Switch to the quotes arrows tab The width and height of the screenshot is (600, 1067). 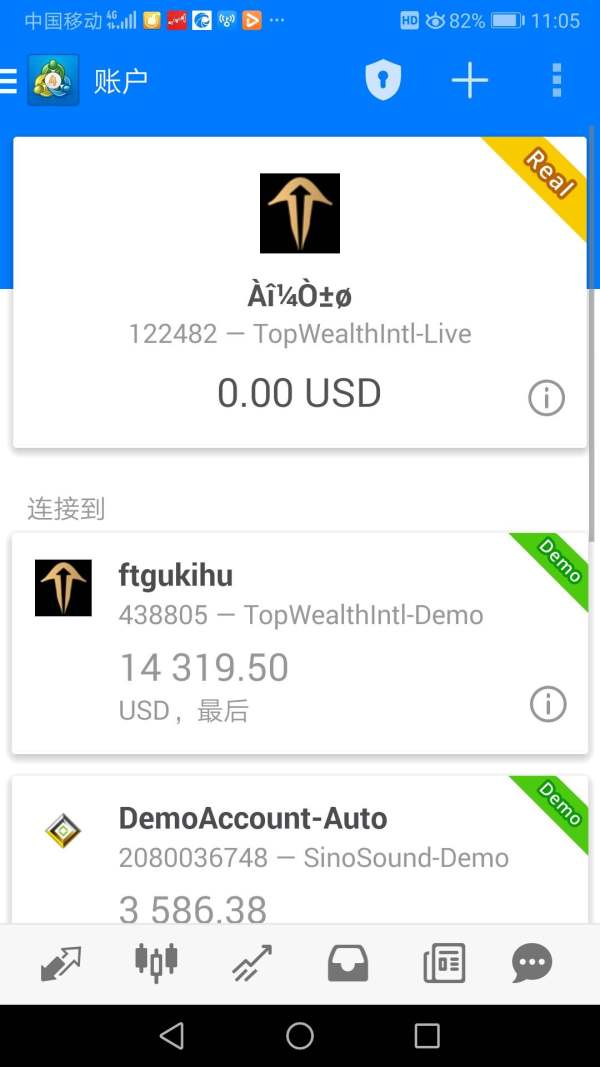tap(61, 964)
